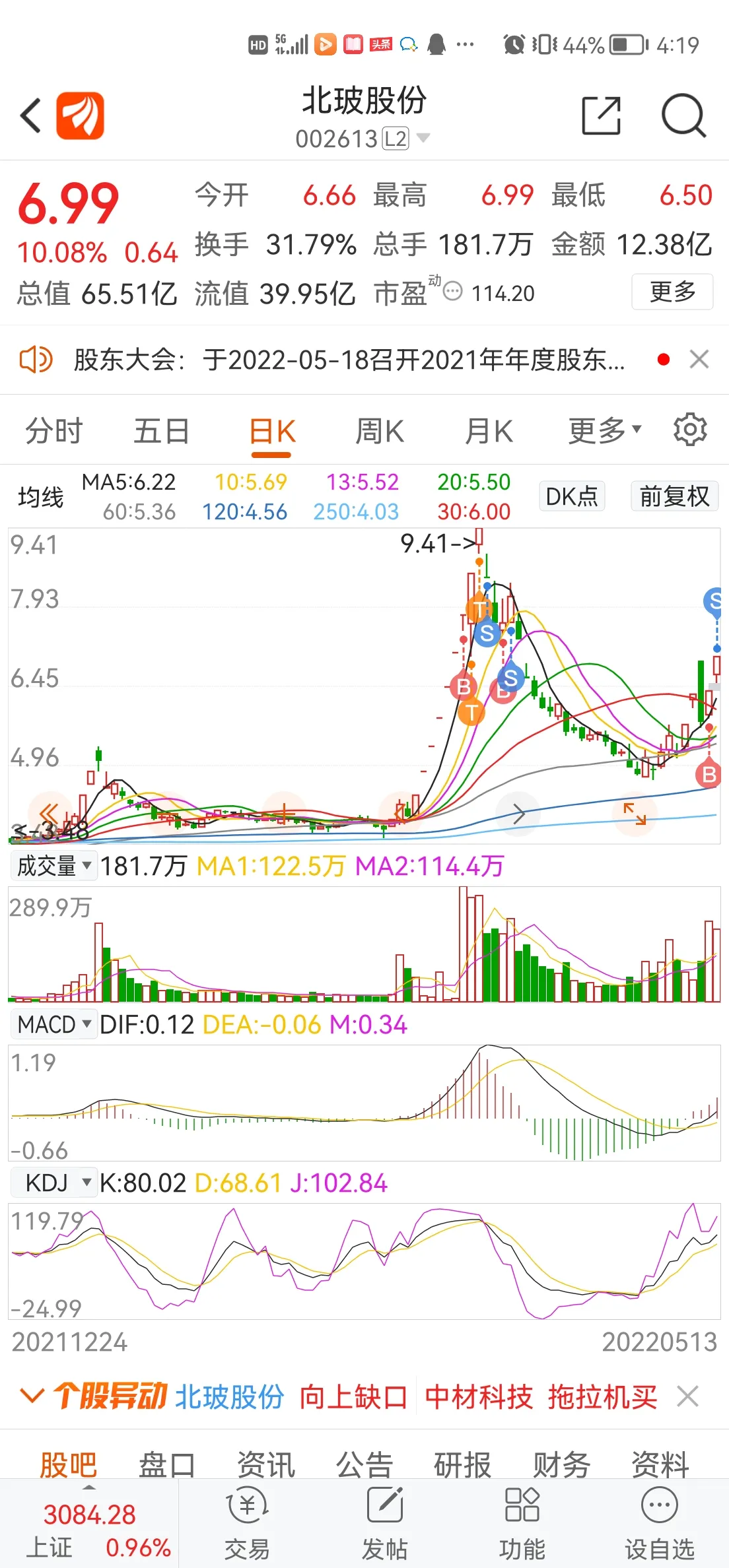
Task: Tap 更多 to show more quote details
Action: [x=672, y=291]
